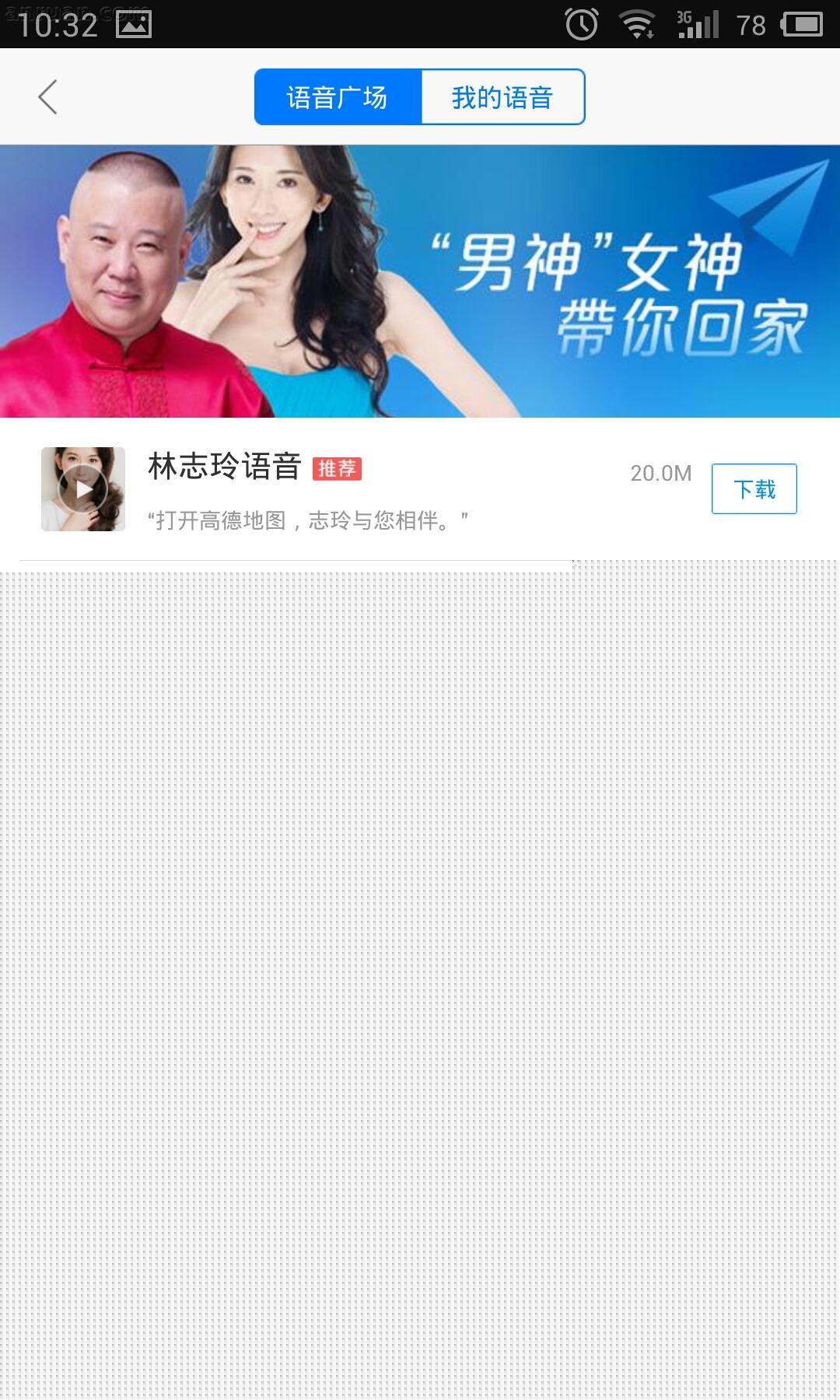Select the 语音广场 tab
Viewport: 840px width, 1400px height.
[338, 97]
